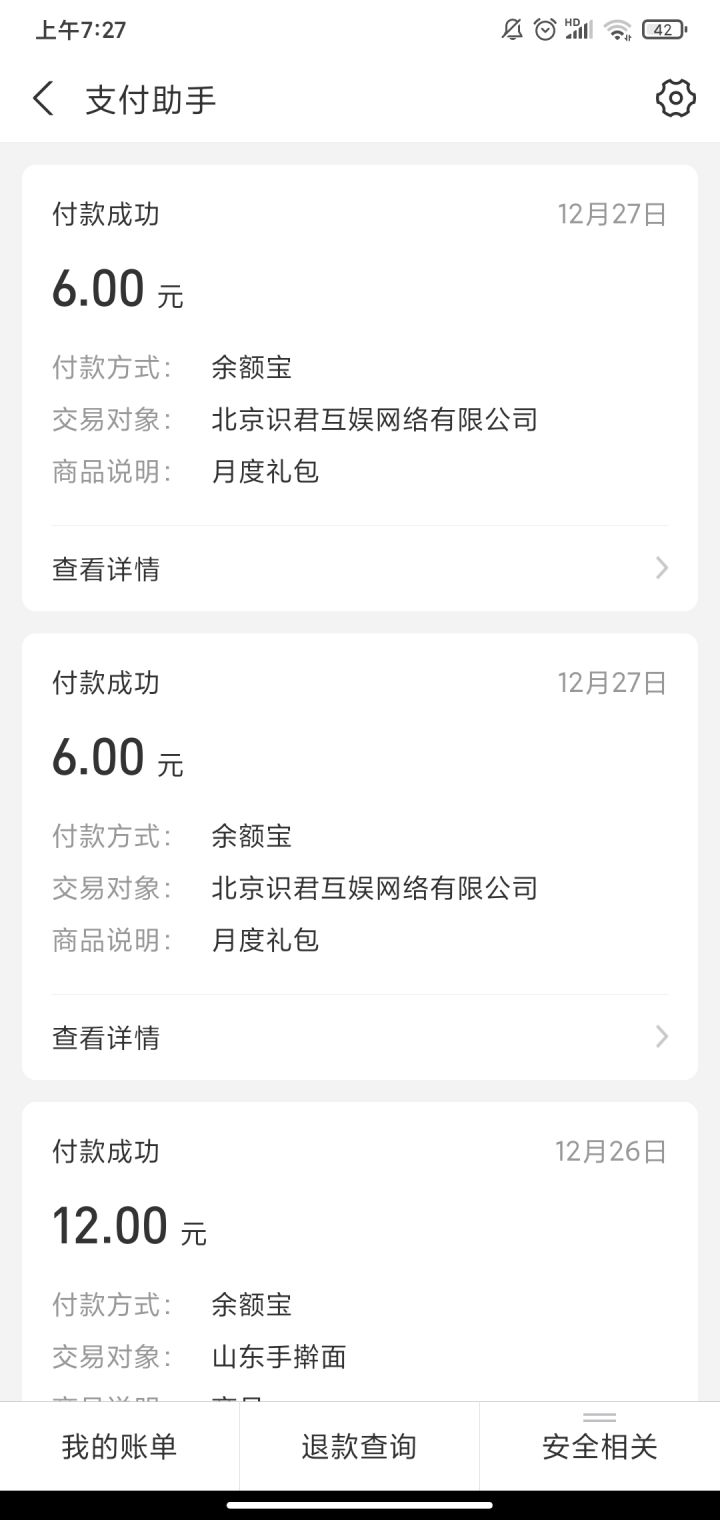Tap the merchant 北京识君互娱网络有限公司

pos(374,419)
